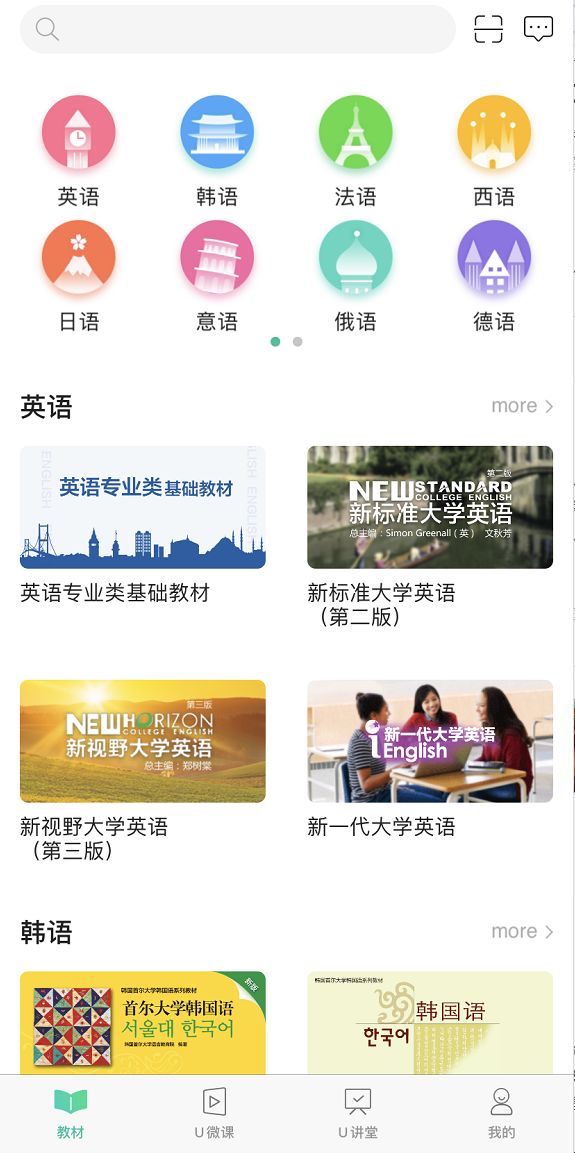
Task: Switch to the U讲堂 tab
Action: pyautogui.click(x=358, y=1113)
